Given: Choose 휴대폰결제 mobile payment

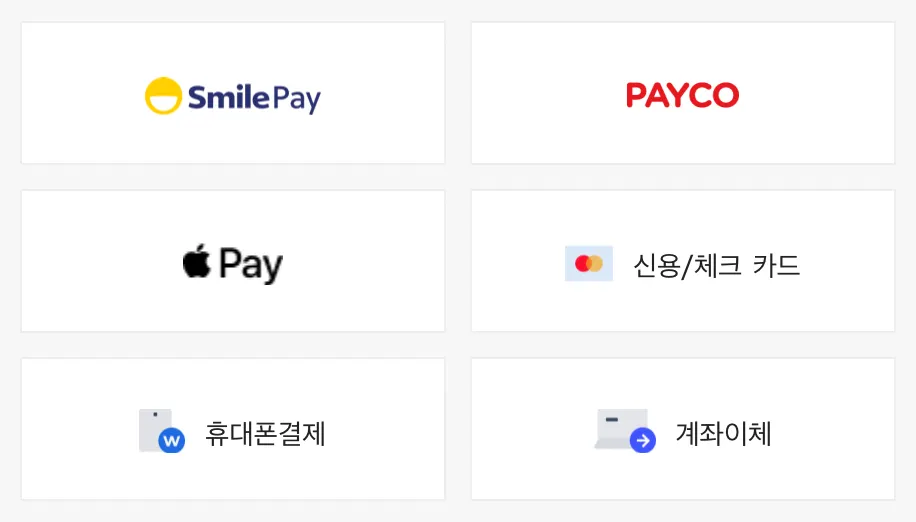Looking at the screenshot, I should (x=233, y=430).
